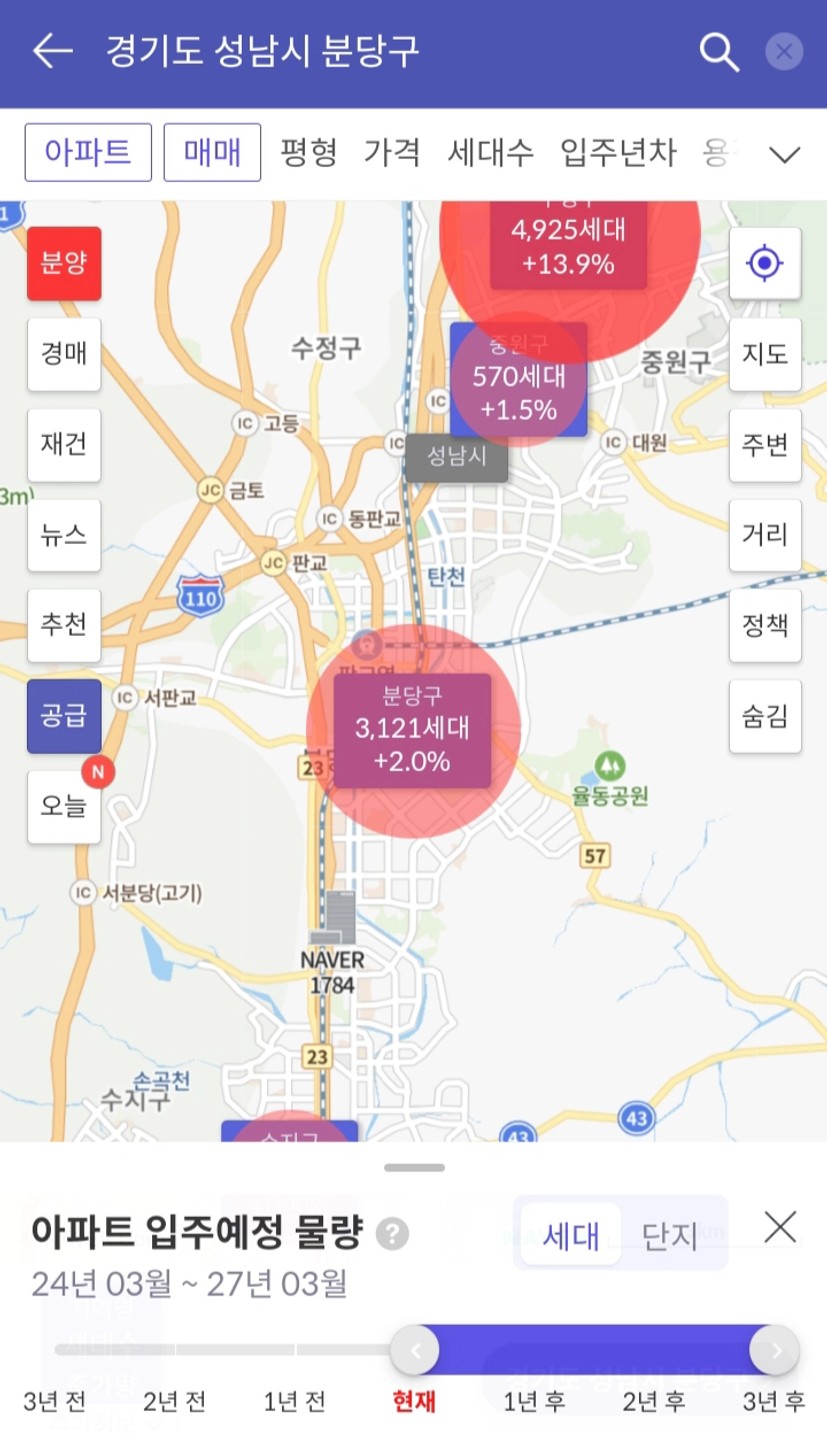Open the 뉴스 button
The image size is (827, 1433).
(64, 534)
